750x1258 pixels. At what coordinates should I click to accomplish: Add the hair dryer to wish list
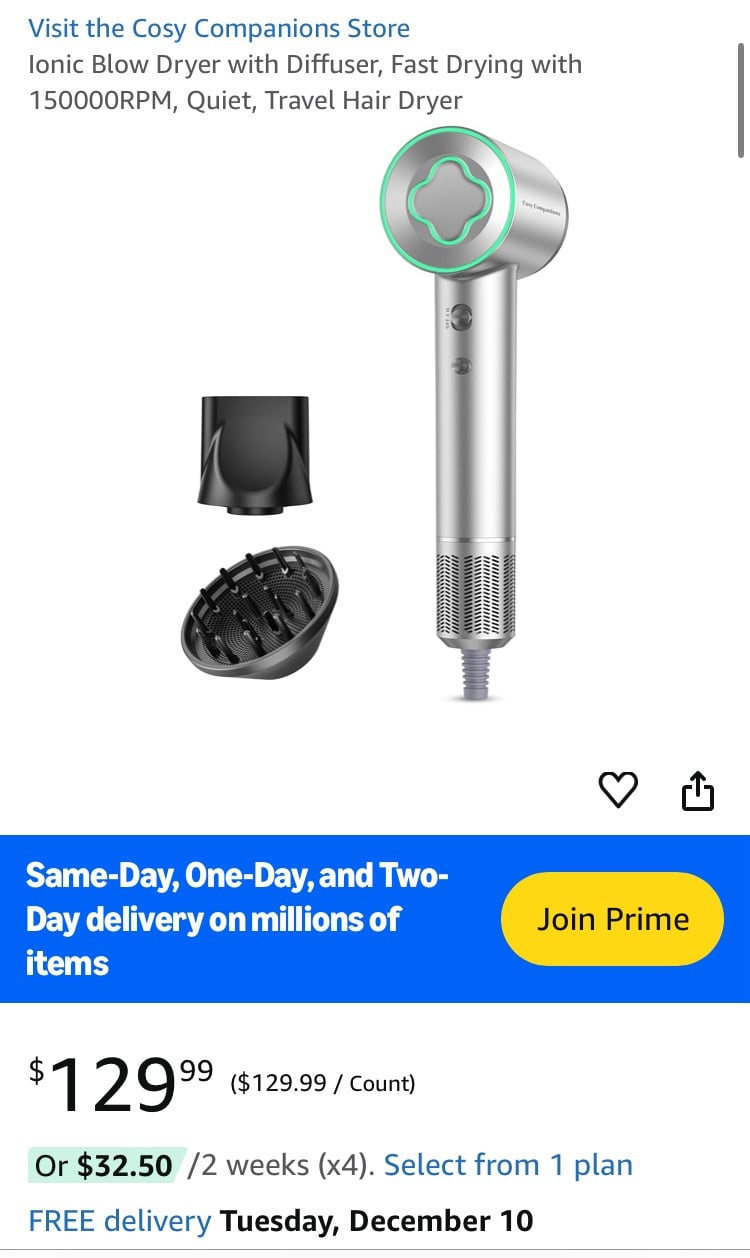[618, 790]
